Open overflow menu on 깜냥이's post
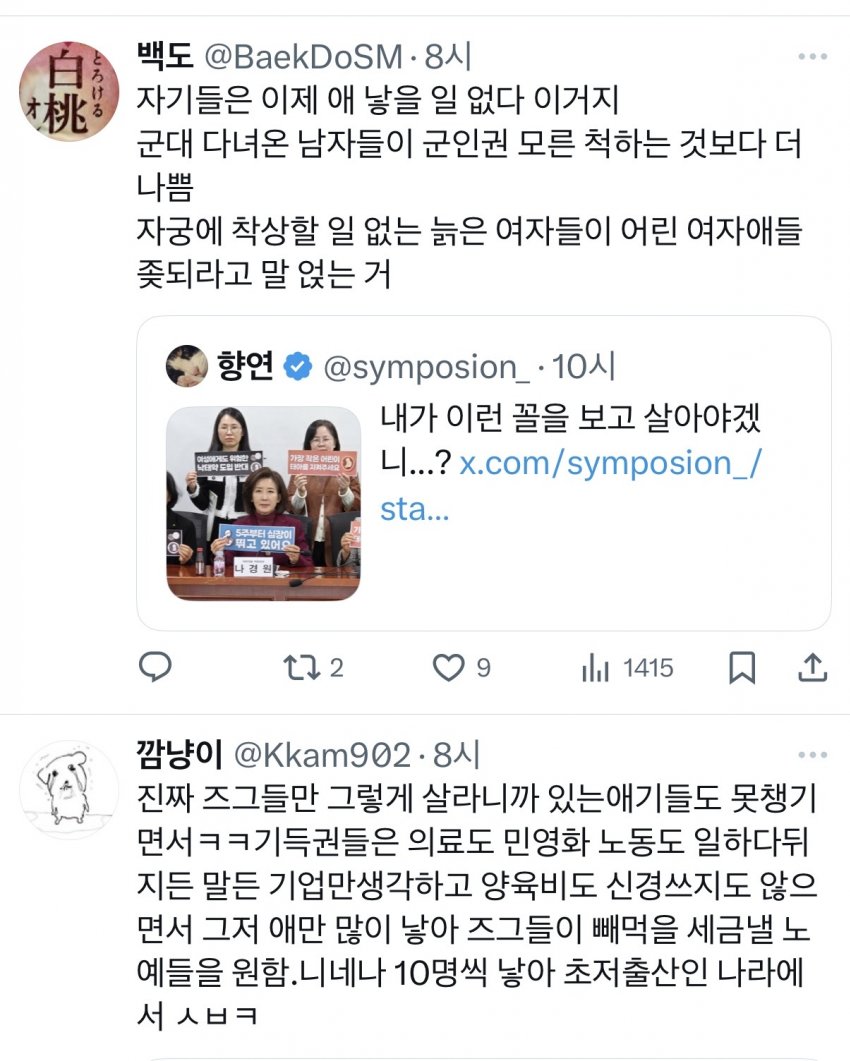The width and height of the screenshot is (850, 1061). click(811, 754)
